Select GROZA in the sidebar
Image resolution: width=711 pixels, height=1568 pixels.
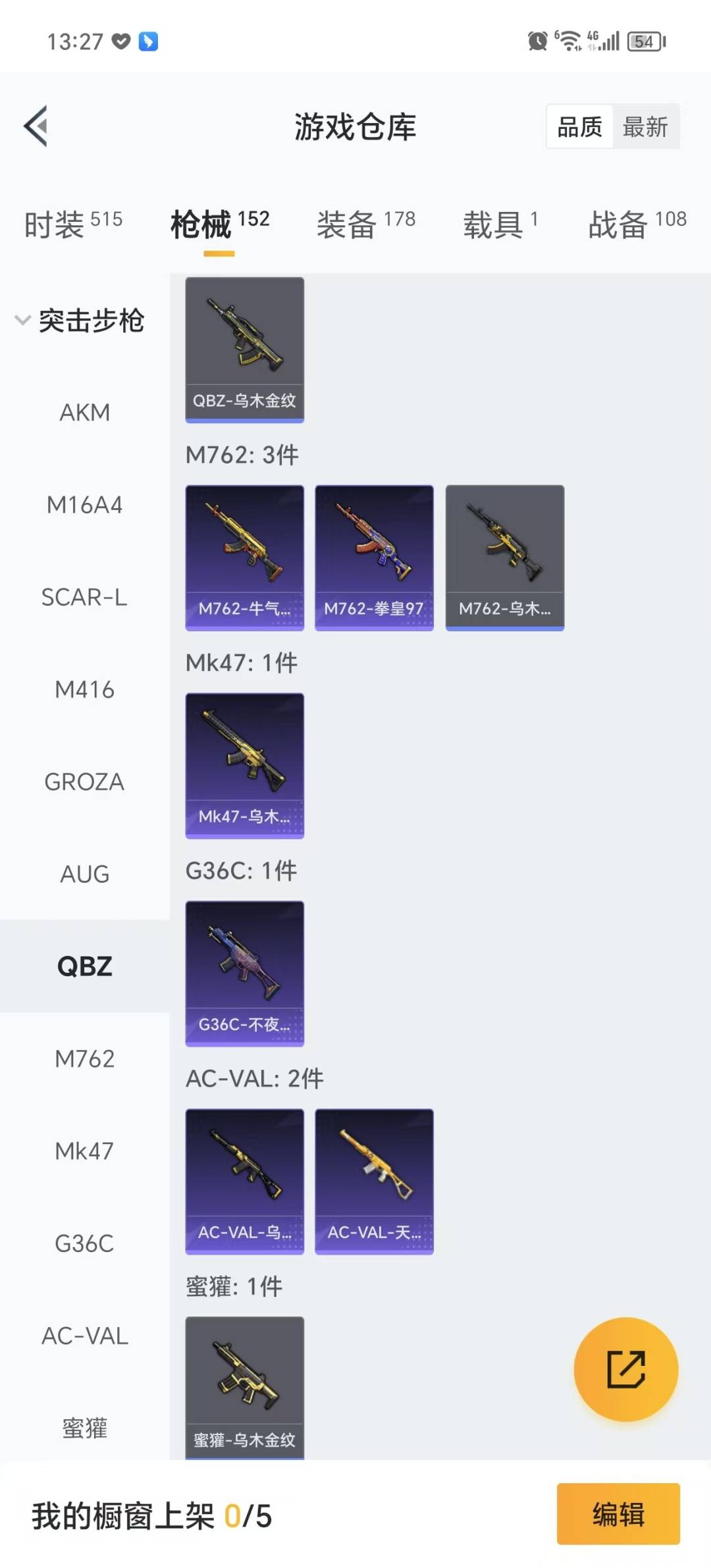click(85, 782)
